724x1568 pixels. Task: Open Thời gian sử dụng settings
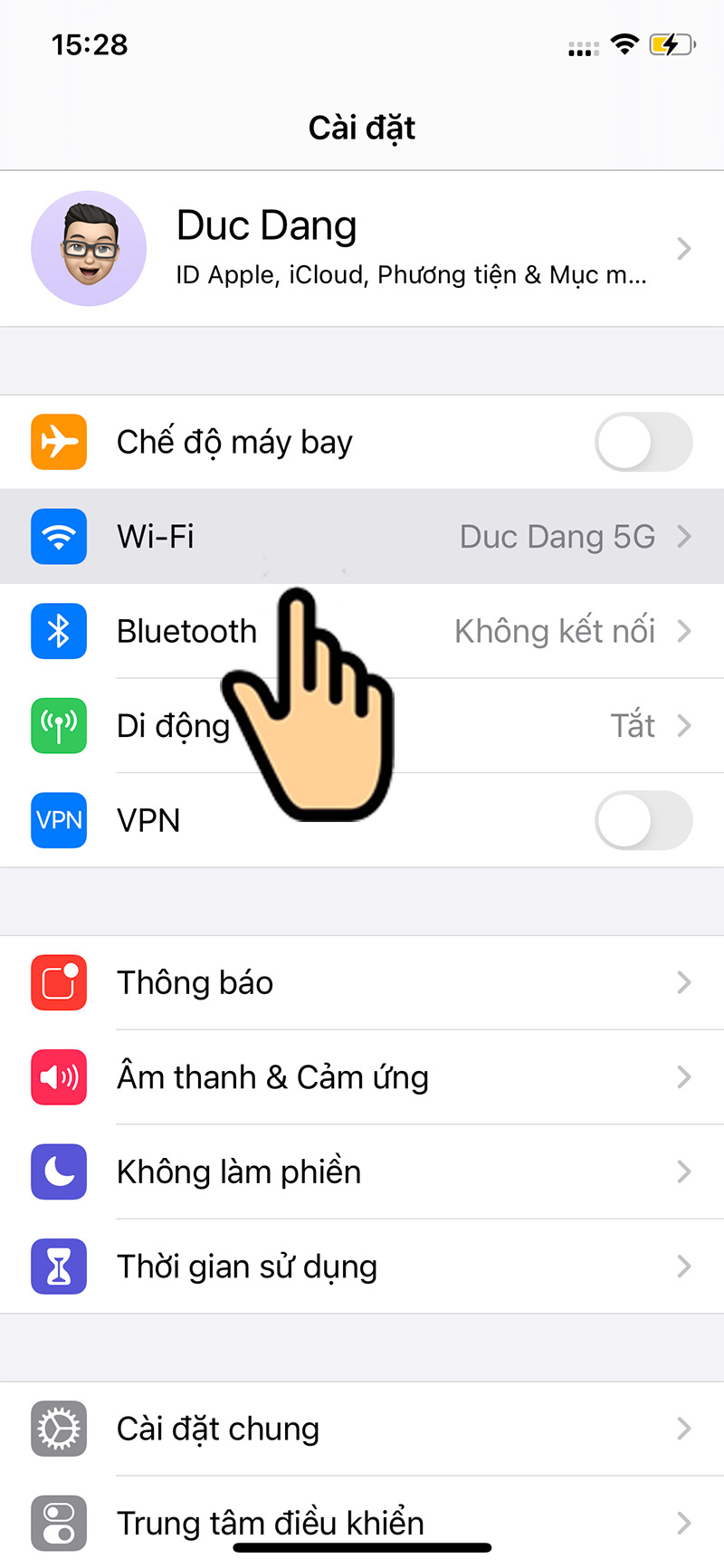[362, 1267]
